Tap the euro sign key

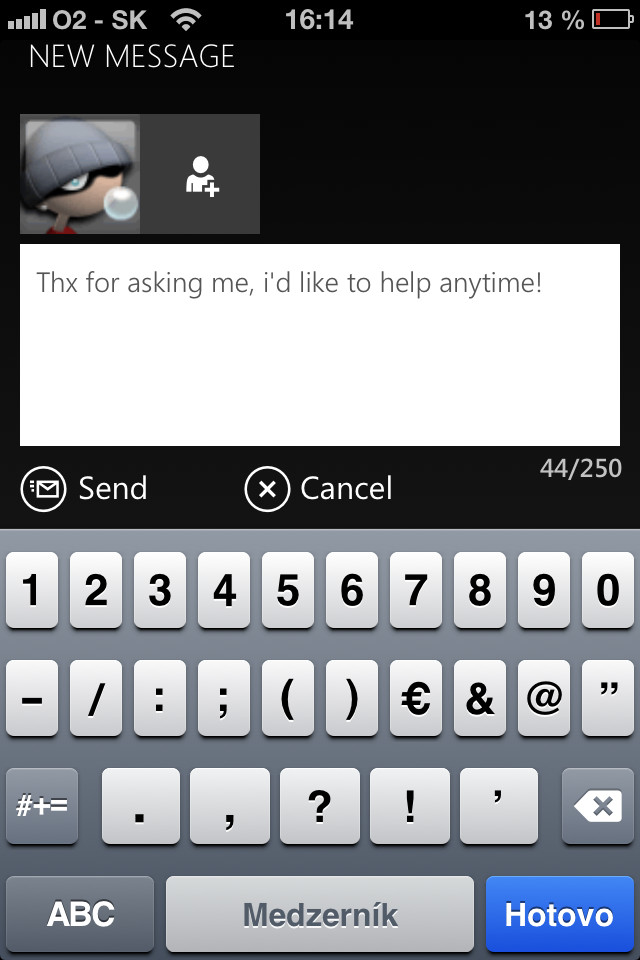coord(416,698)
